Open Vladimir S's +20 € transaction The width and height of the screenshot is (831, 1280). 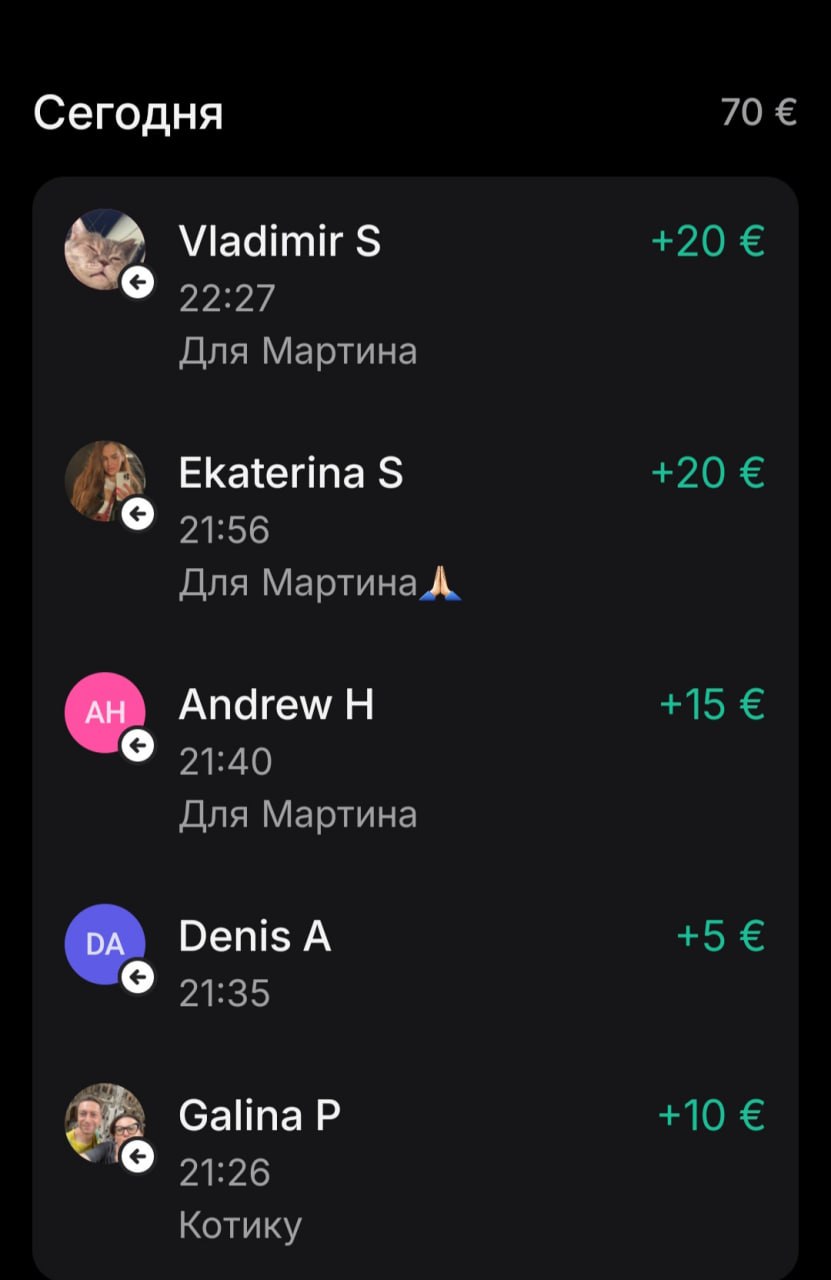point(415,294)
